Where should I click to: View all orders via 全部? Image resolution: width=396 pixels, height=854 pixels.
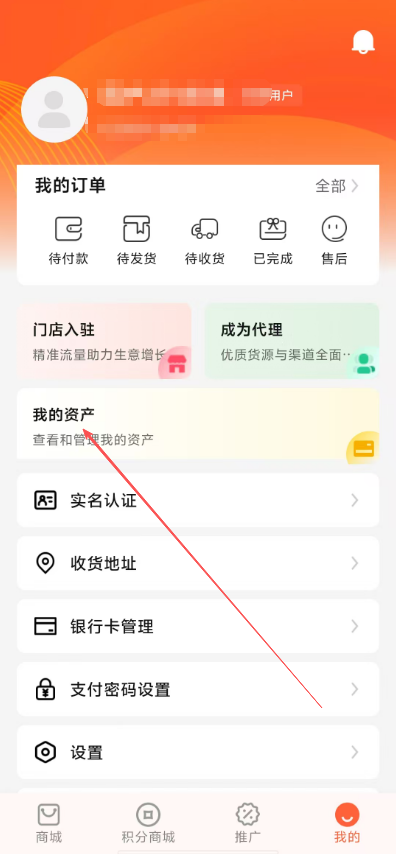(337, 186)
